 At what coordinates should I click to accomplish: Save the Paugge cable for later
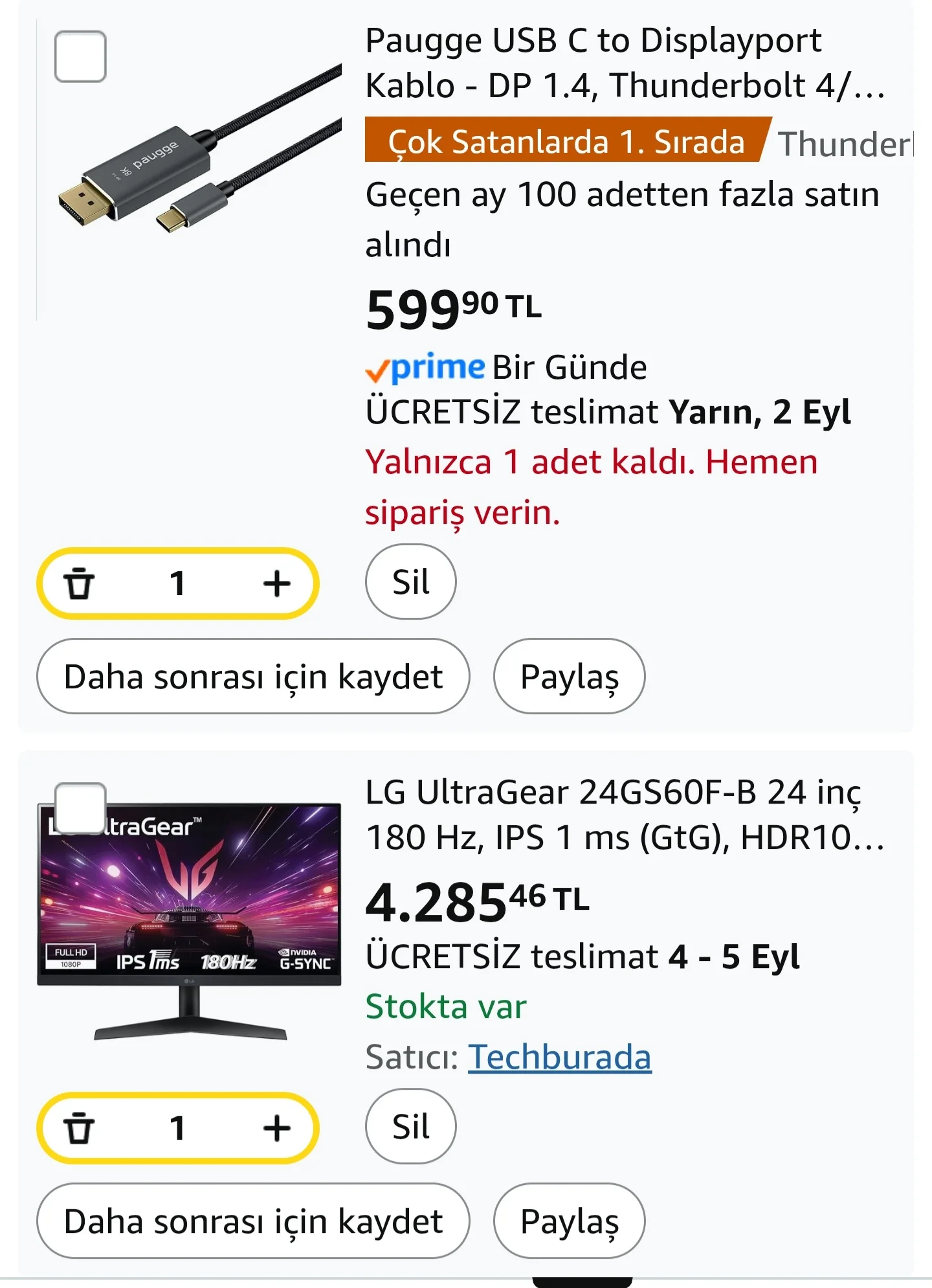(253, 677)
